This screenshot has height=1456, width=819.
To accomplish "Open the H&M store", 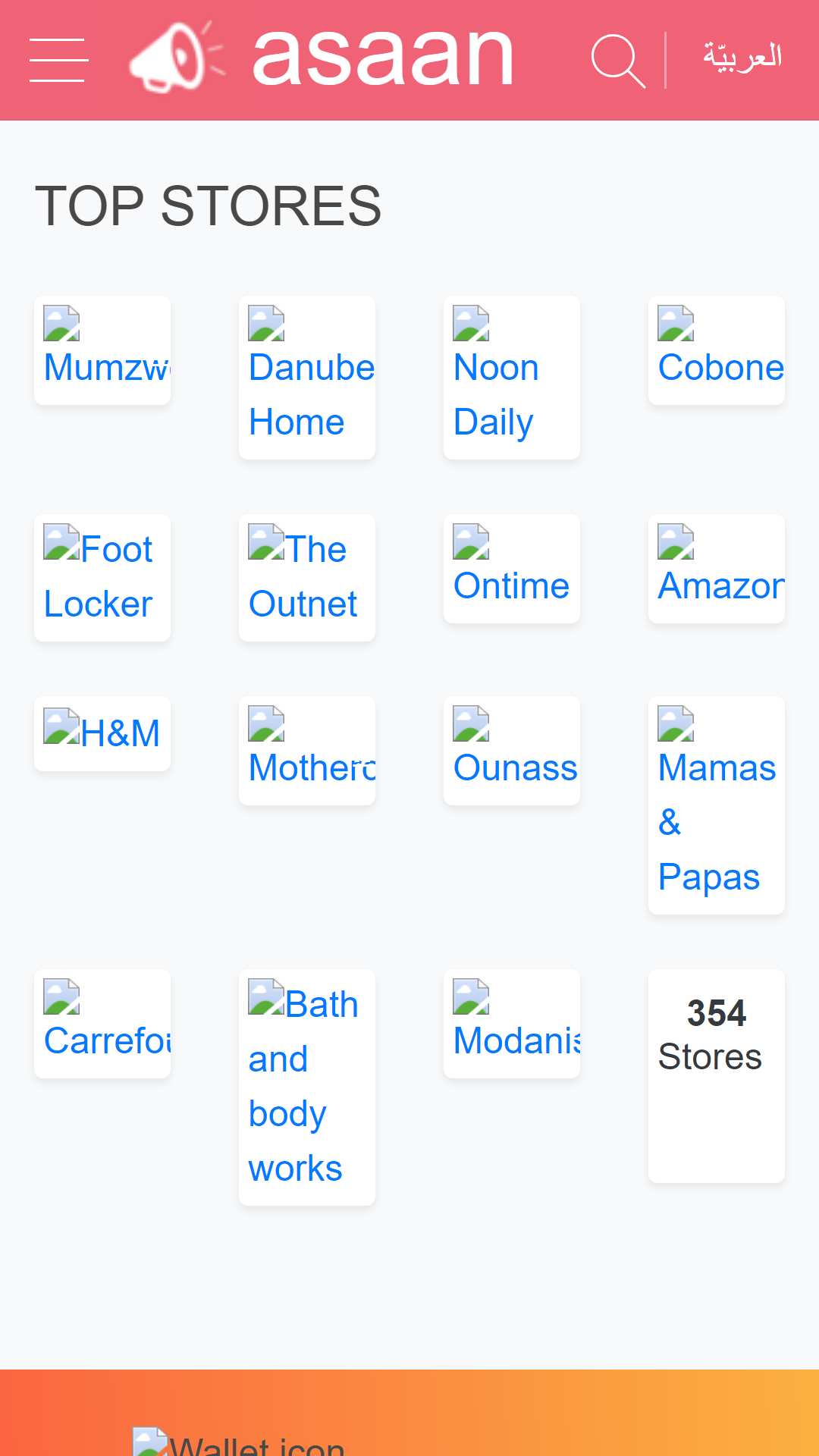I will 102,734.
